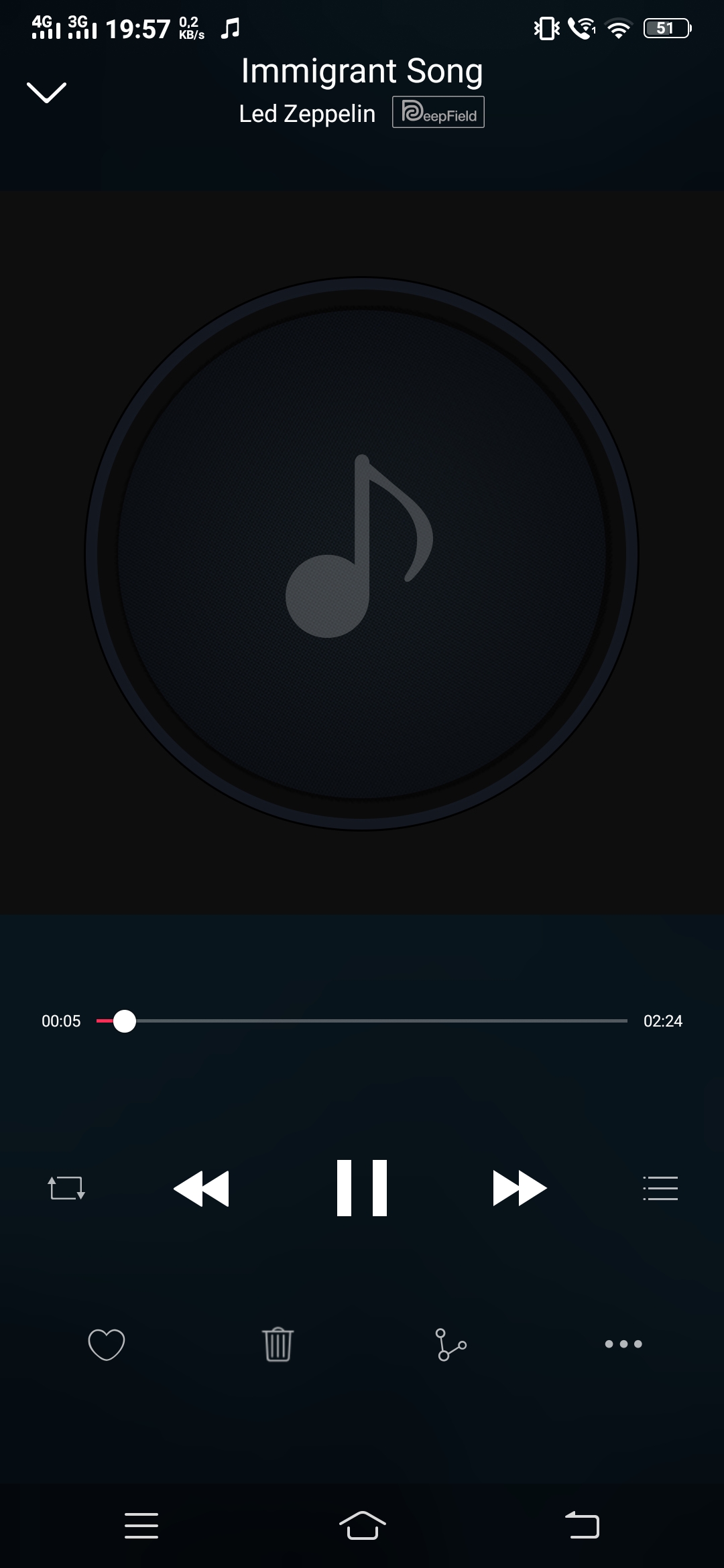The height and width of the screenshot is (1568, 724).
Task: Collapse the now playing screen
Action: (46, 92)
